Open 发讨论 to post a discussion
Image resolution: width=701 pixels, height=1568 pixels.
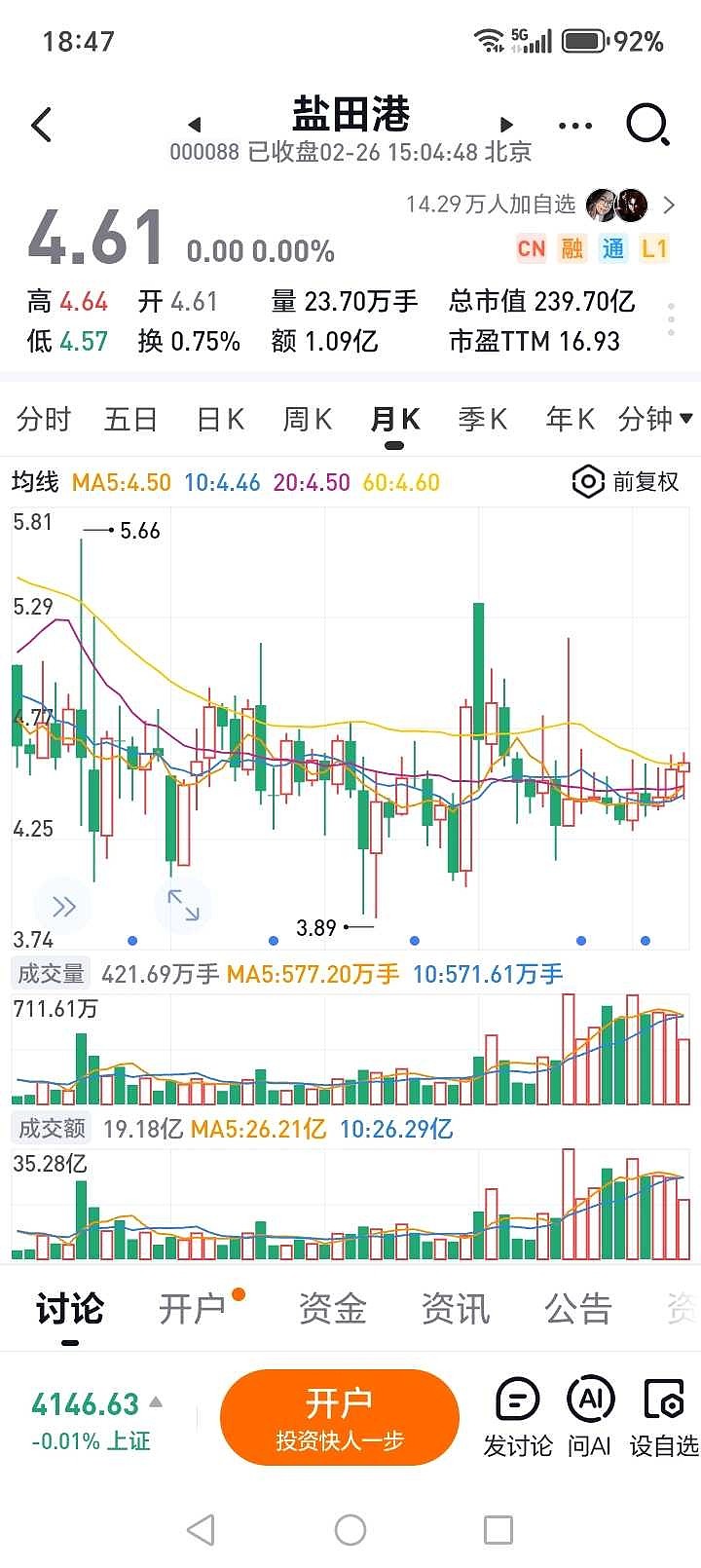(518, 1417)
